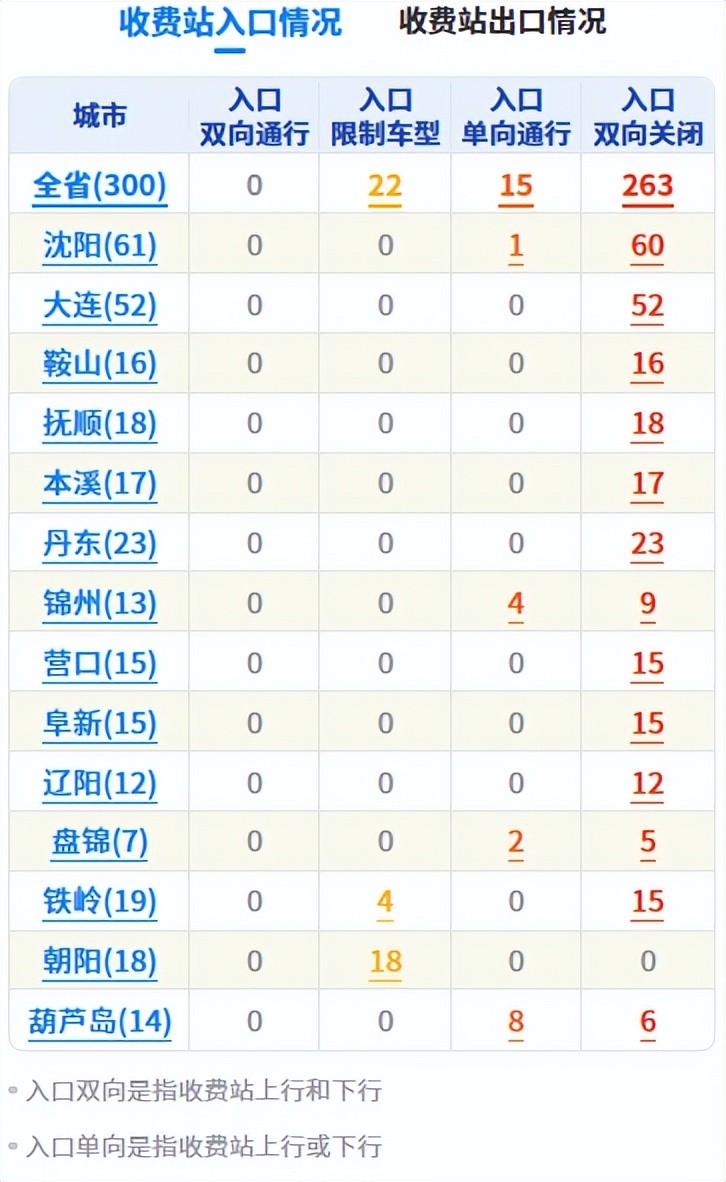Show 朝阳's 18 vehicle-restricted entrances

[385, 962]
